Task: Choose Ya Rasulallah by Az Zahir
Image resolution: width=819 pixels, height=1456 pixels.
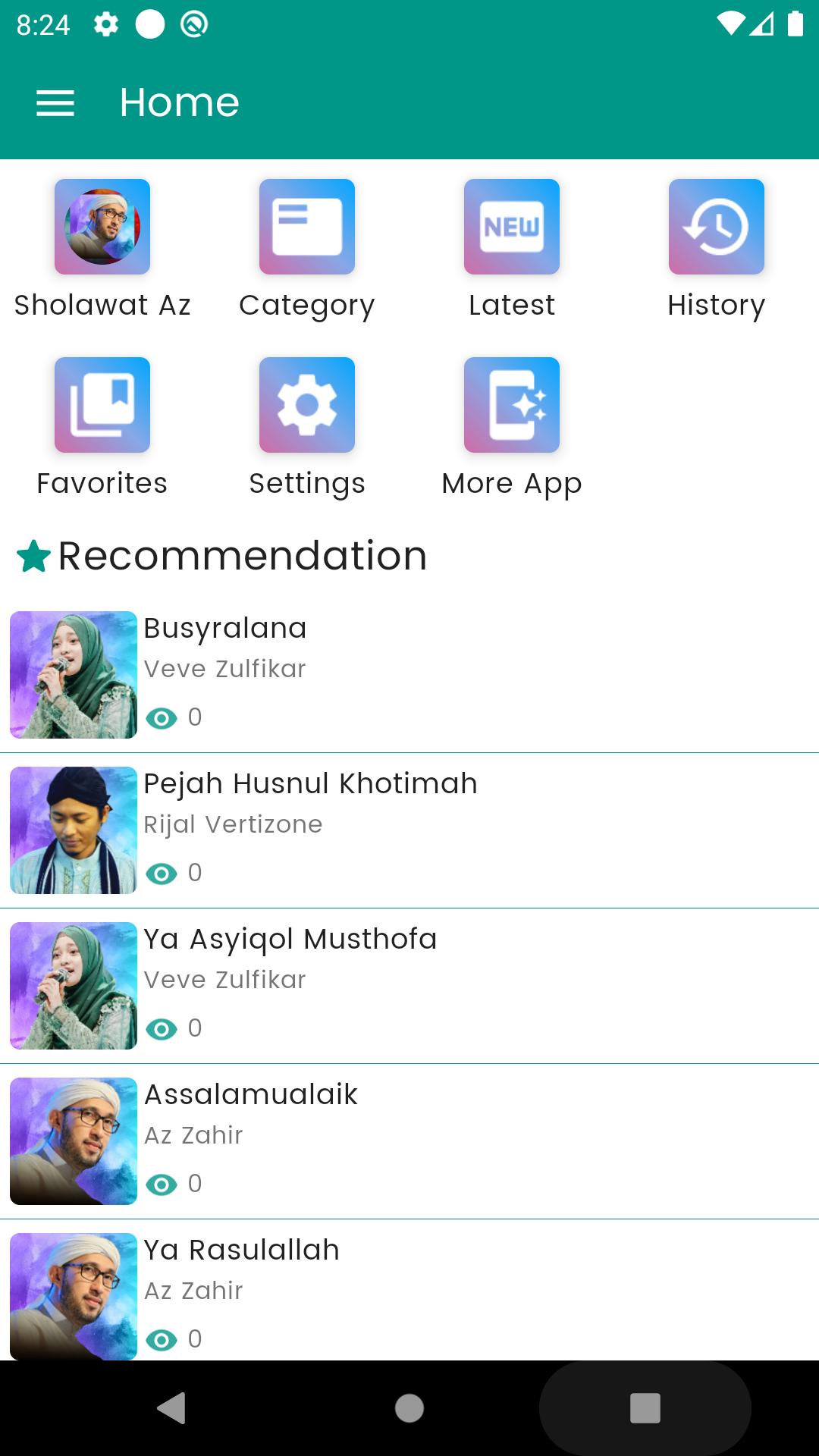Action: pyautogui.click(x=409, y=1293)
